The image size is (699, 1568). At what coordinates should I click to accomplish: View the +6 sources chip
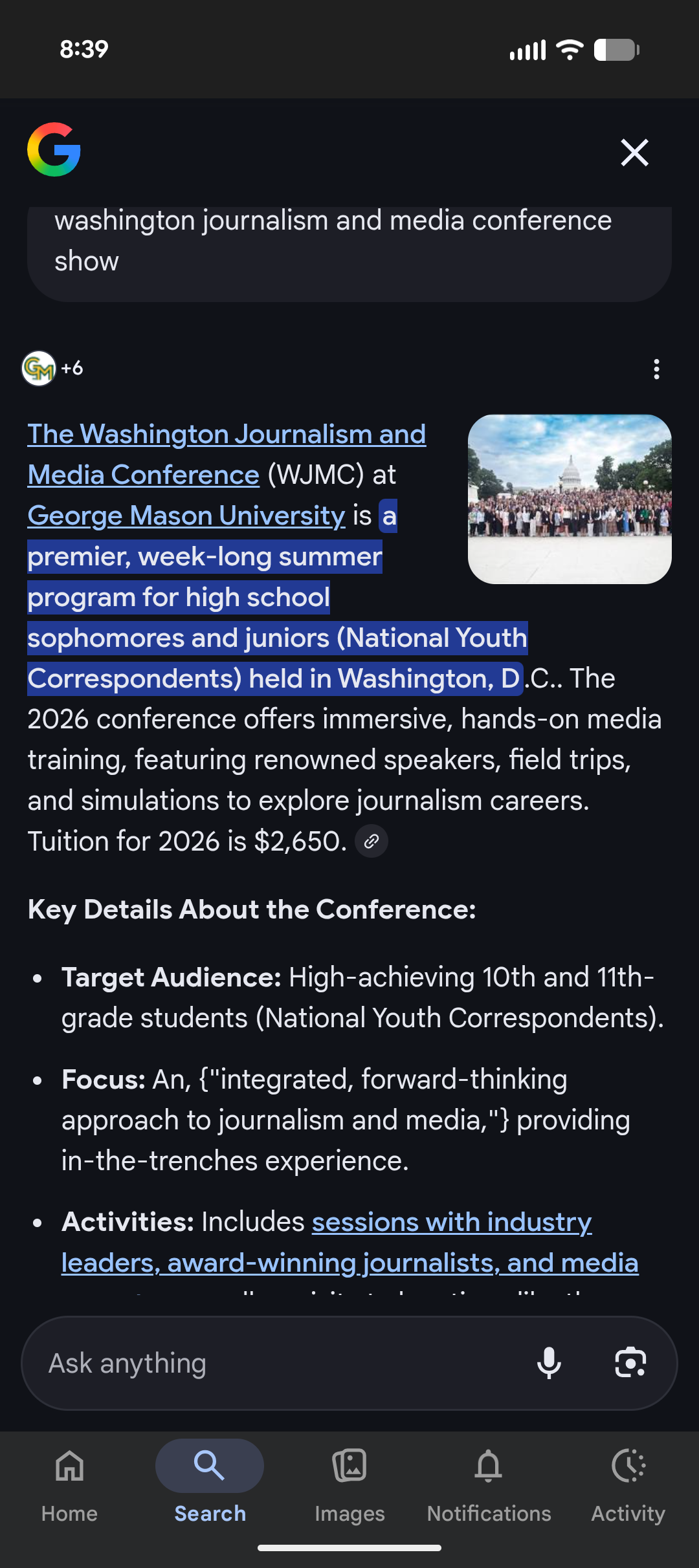[x=53, y=369]
